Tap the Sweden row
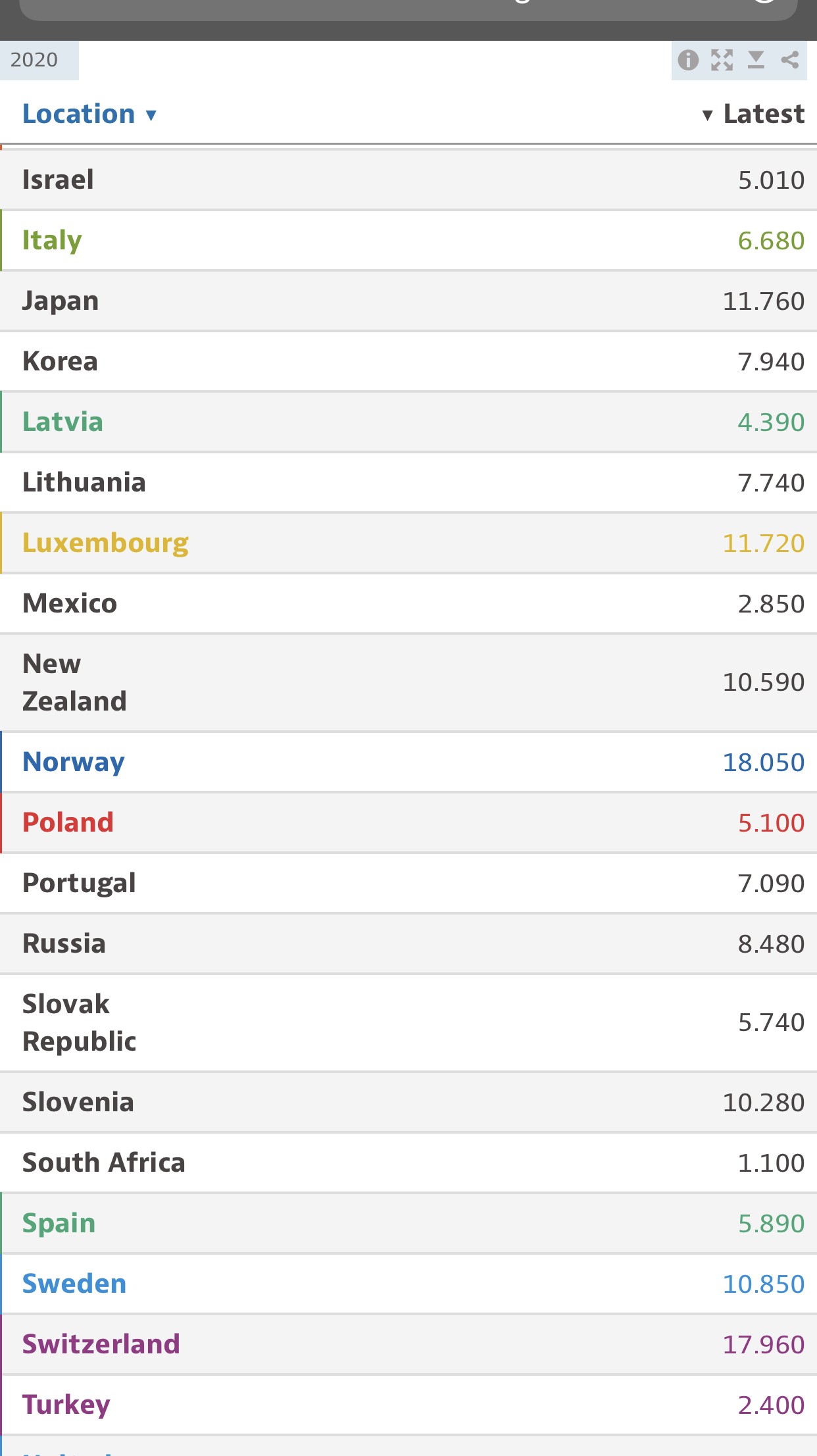817x1456 pixels. (x=408, y=1284)
